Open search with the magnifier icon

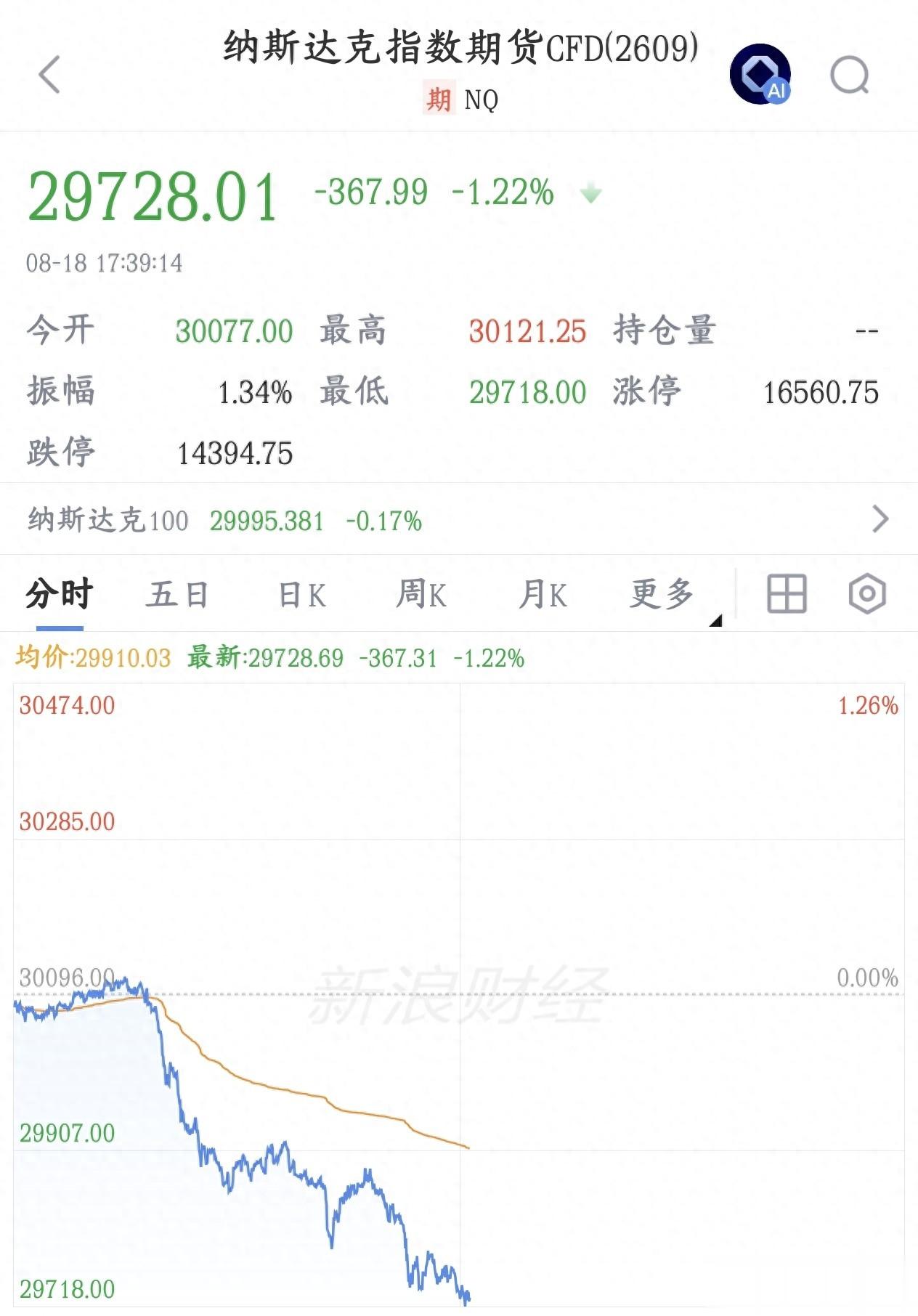point(850,74)
